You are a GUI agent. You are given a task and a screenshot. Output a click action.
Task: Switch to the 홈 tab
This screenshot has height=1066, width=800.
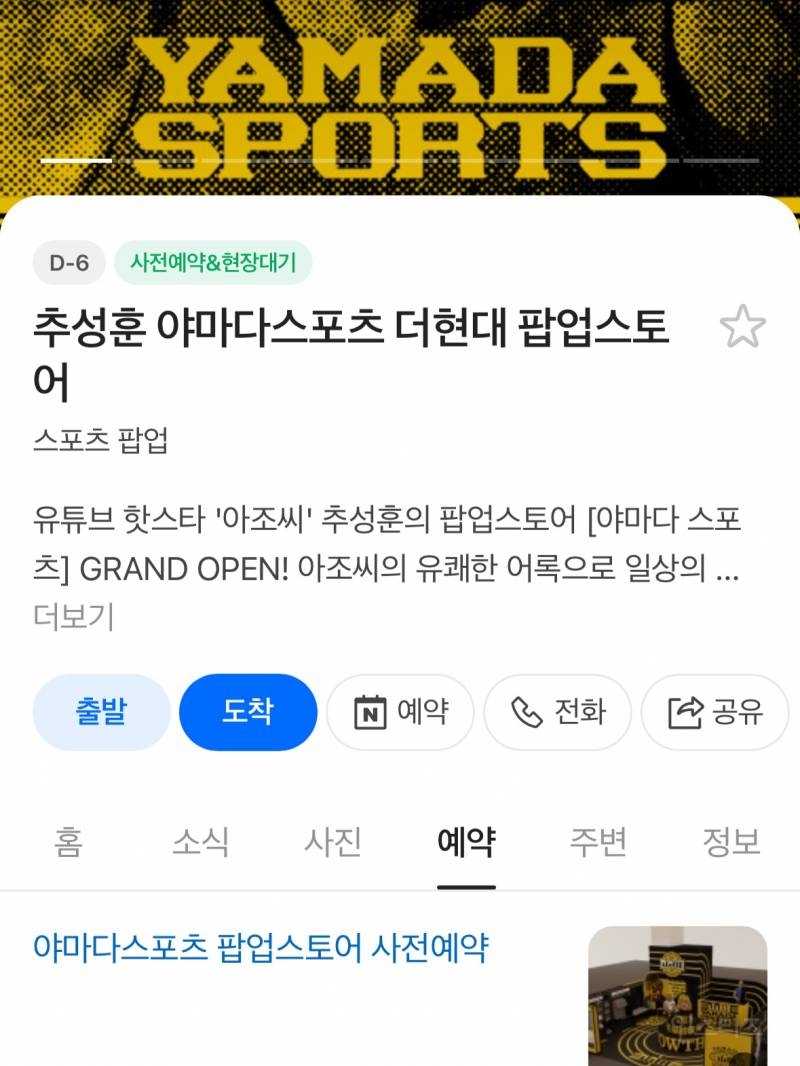tap(68, 842)
